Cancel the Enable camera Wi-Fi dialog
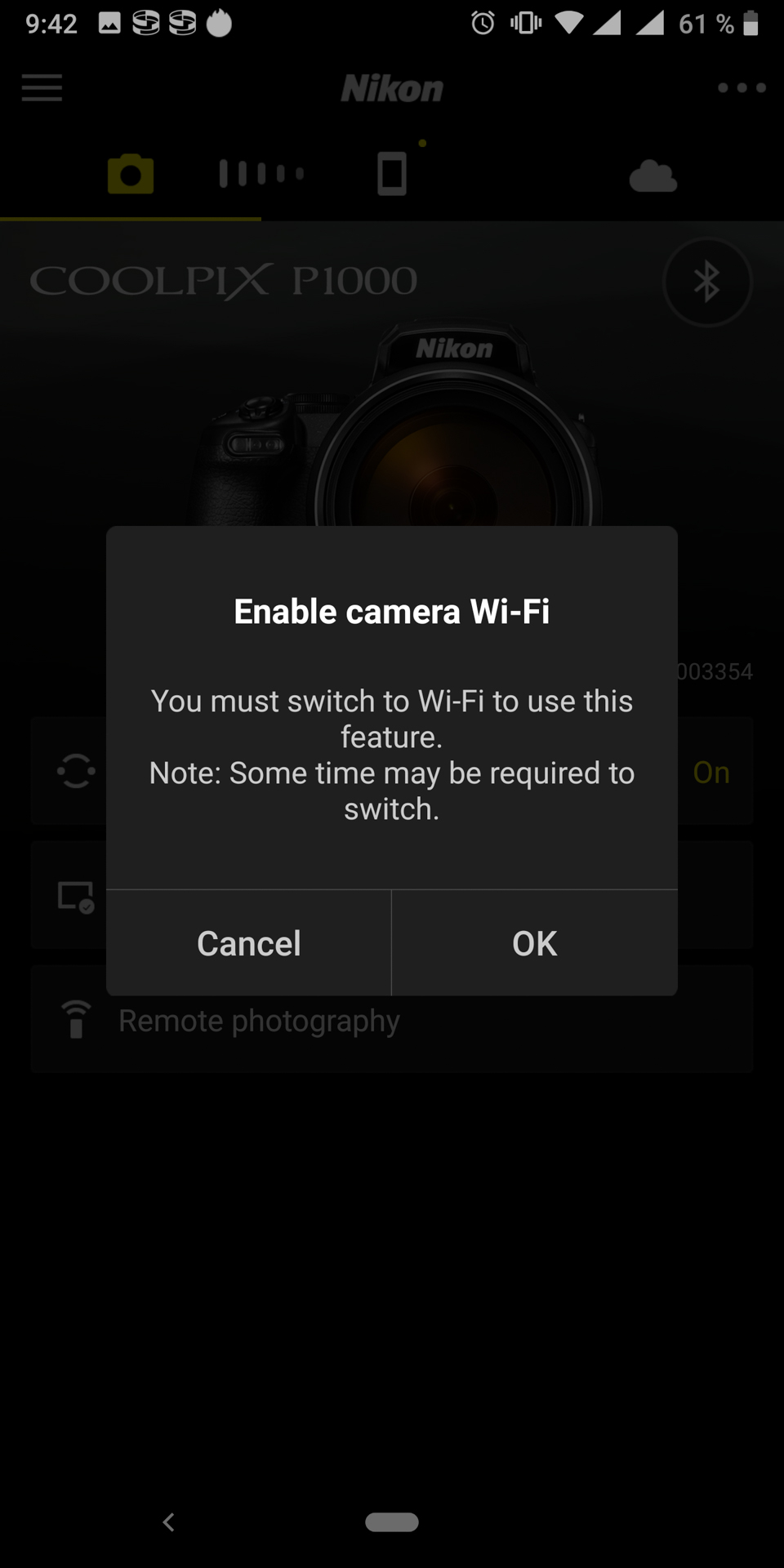Viewport: 784px width, 1568px height. coord(248,943)
